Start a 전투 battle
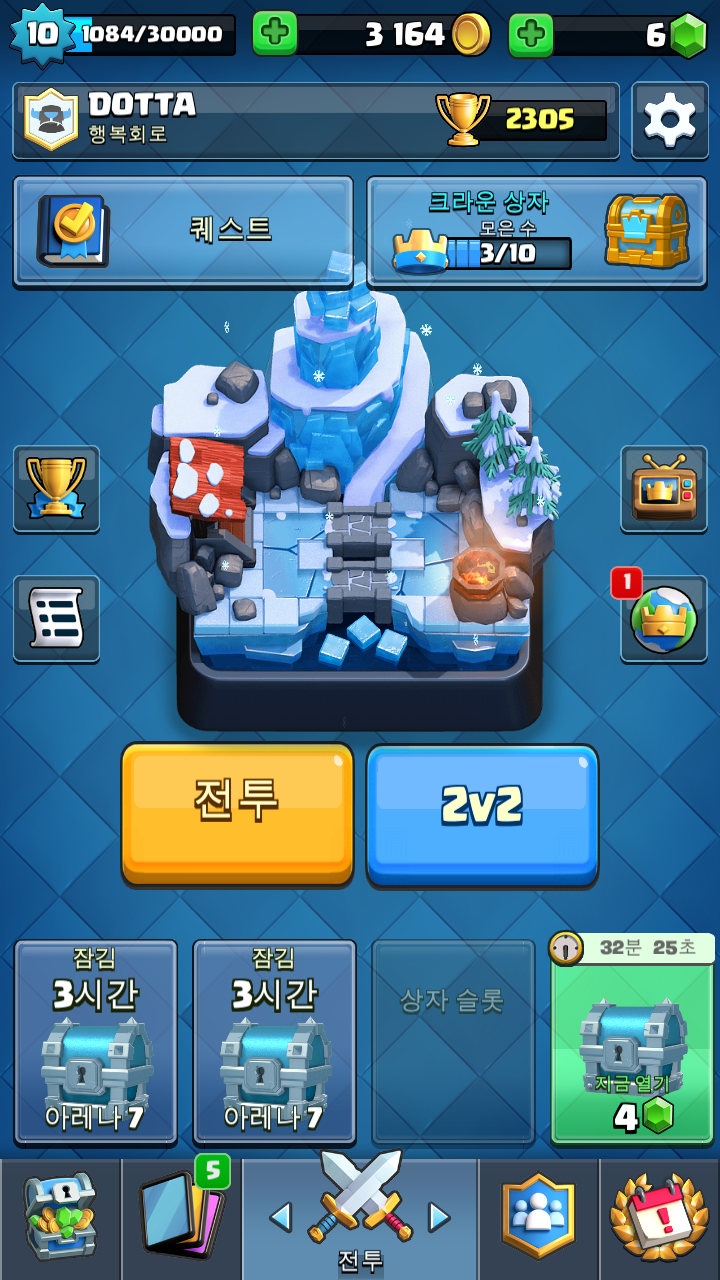Image resolution: width=720 pixels, height=1280 pixels. [x=237, y=812]
